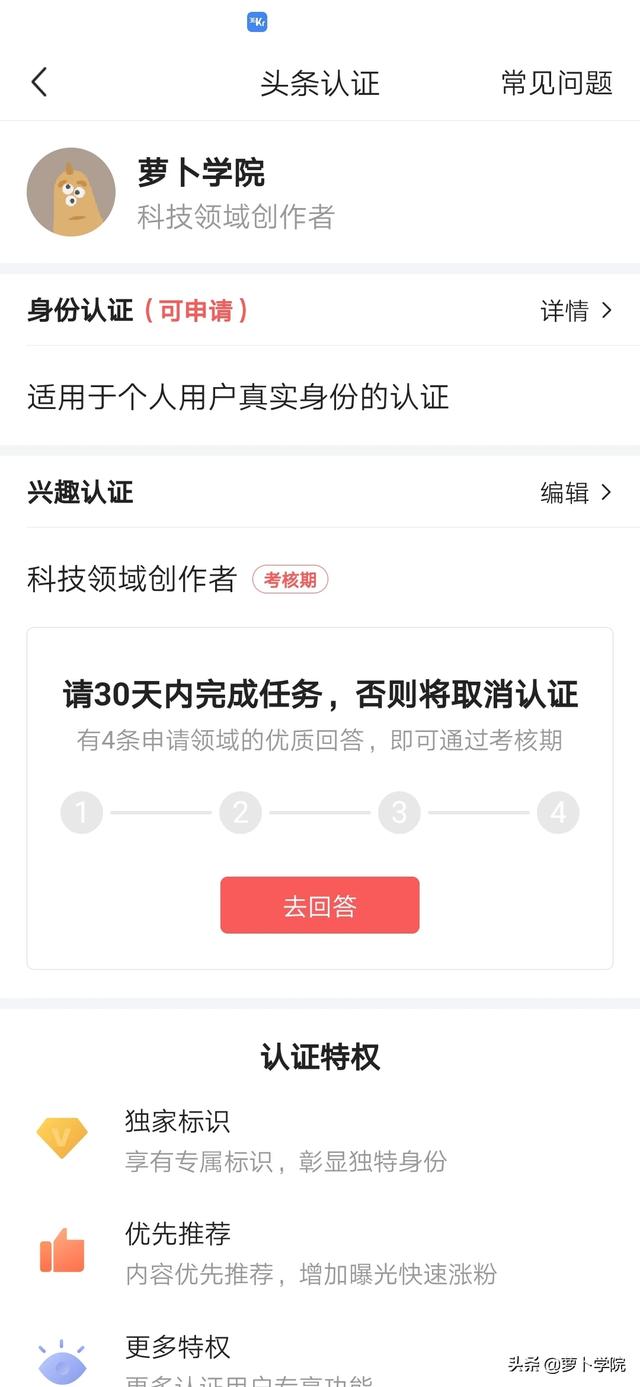
Task: View 身份认证 详情
Action: (x=576, y=311)
